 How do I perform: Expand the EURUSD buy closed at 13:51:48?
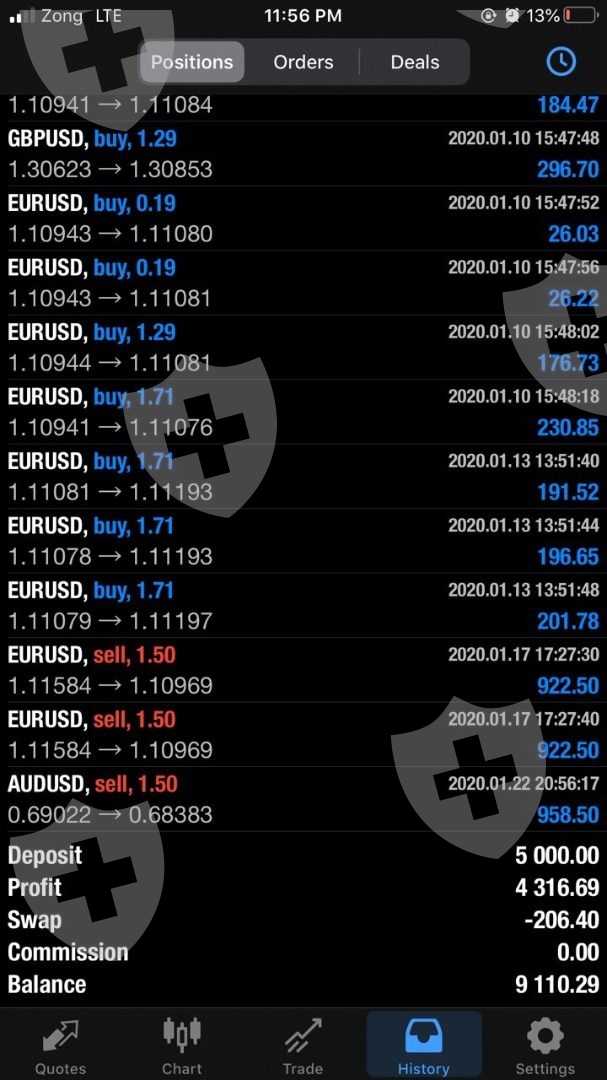(x=303, y=605)
